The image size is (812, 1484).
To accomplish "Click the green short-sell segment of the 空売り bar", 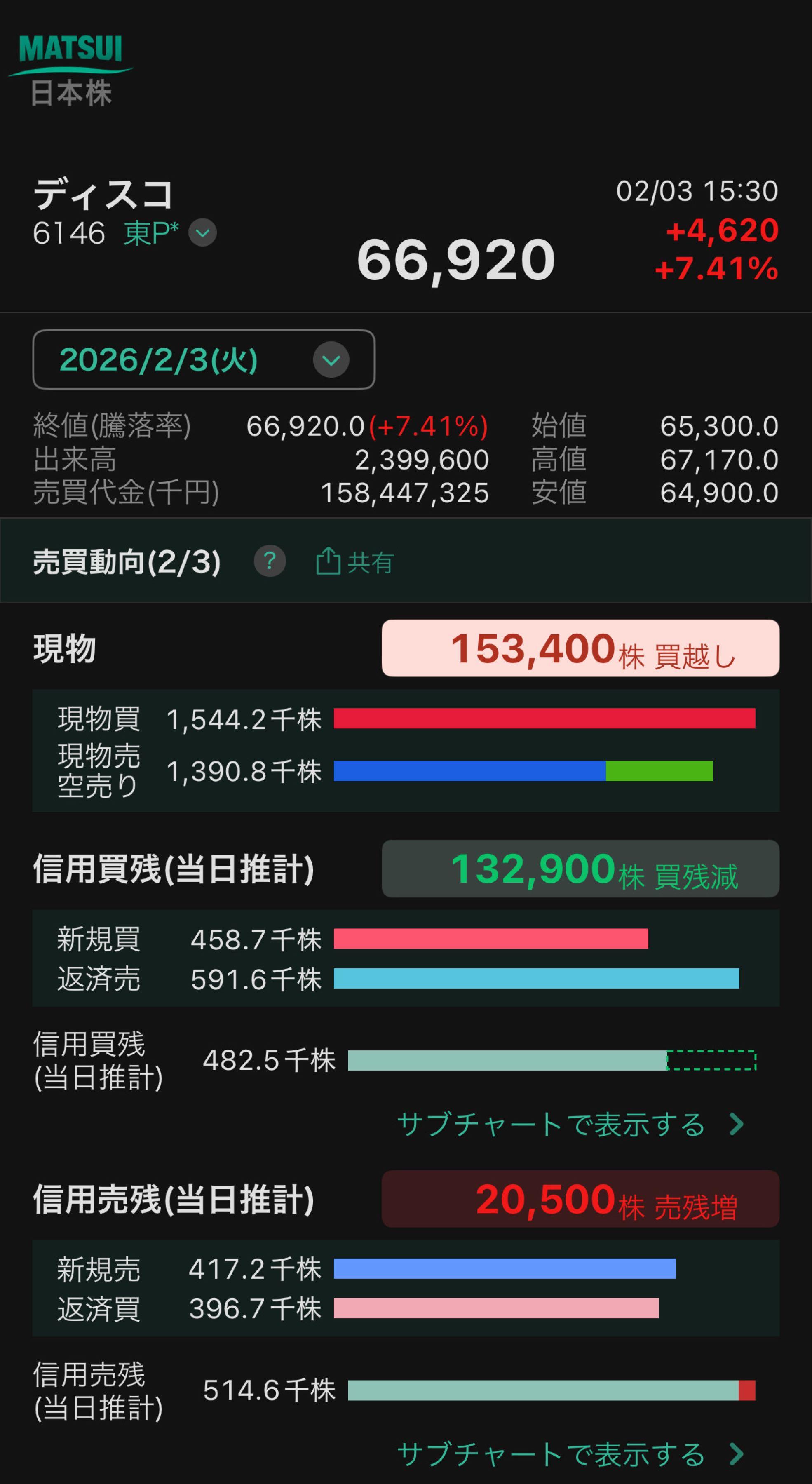I will pos(659,773).
